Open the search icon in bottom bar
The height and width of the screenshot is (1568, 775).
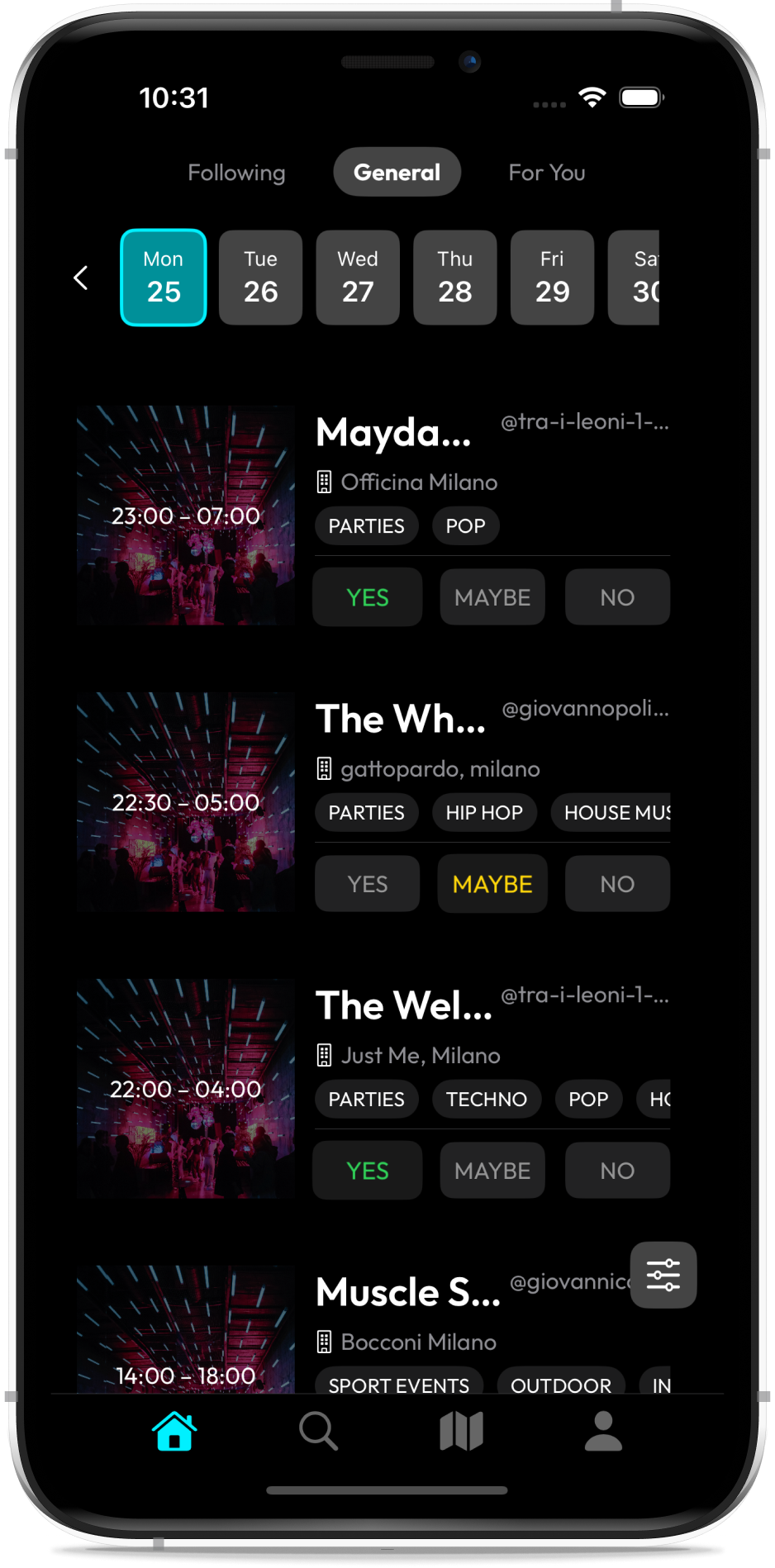click(318, 1432)
